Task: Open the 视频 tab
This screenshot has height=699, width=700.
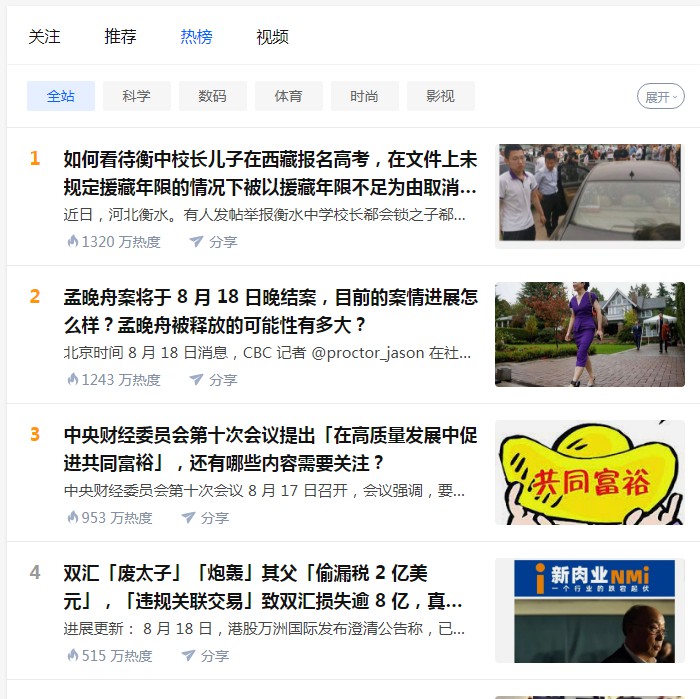Action: pos(272,37)
